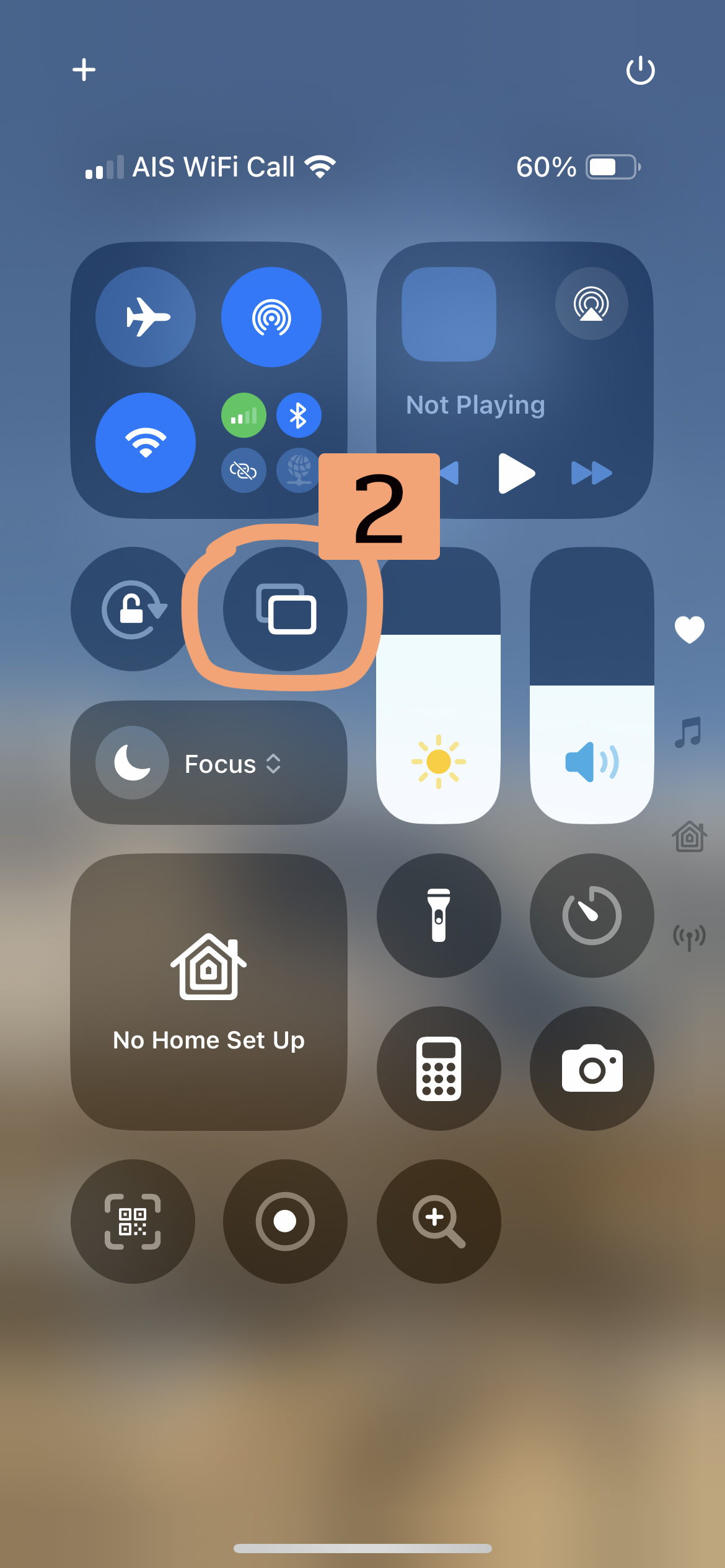The width and height of the screenshot is (725, 1568).
Task: Turn on the flashlight
Action: (x=439, y=915)
